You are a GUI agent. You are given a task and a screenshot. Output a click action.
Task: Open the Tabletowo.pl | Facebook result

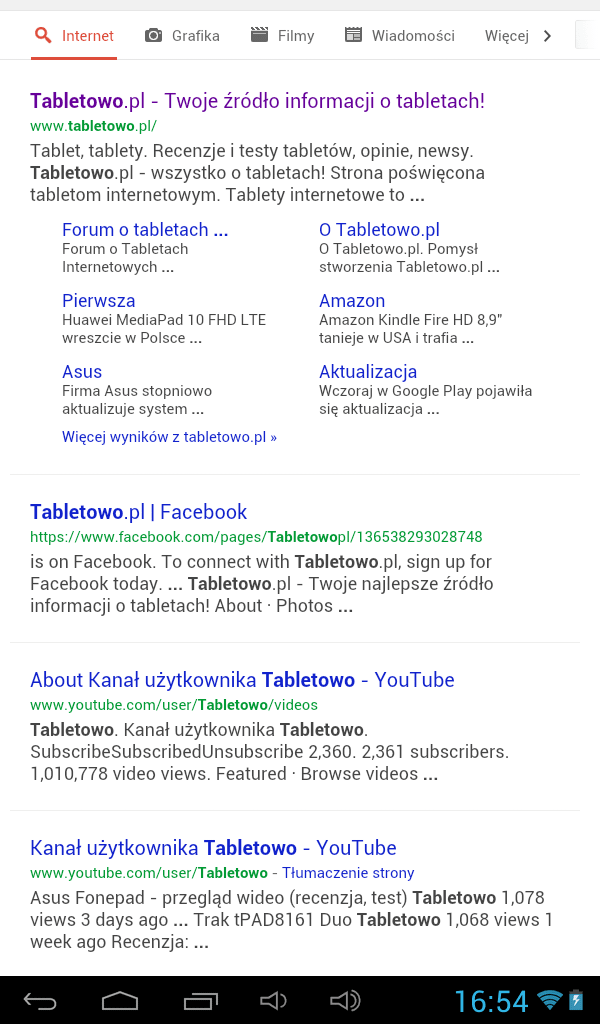tap(138, 512)
